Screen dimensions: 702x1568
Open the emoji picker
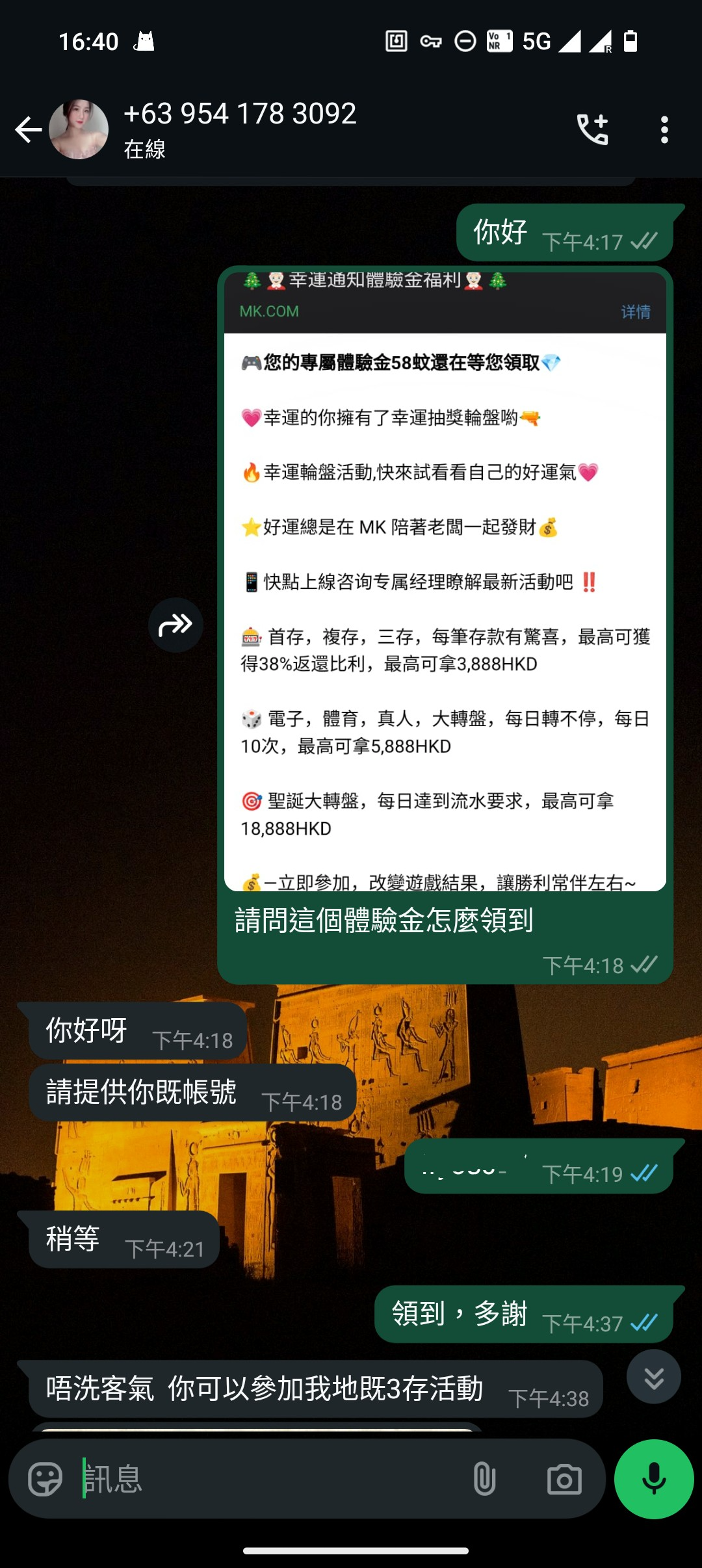tap(45, 1480)
